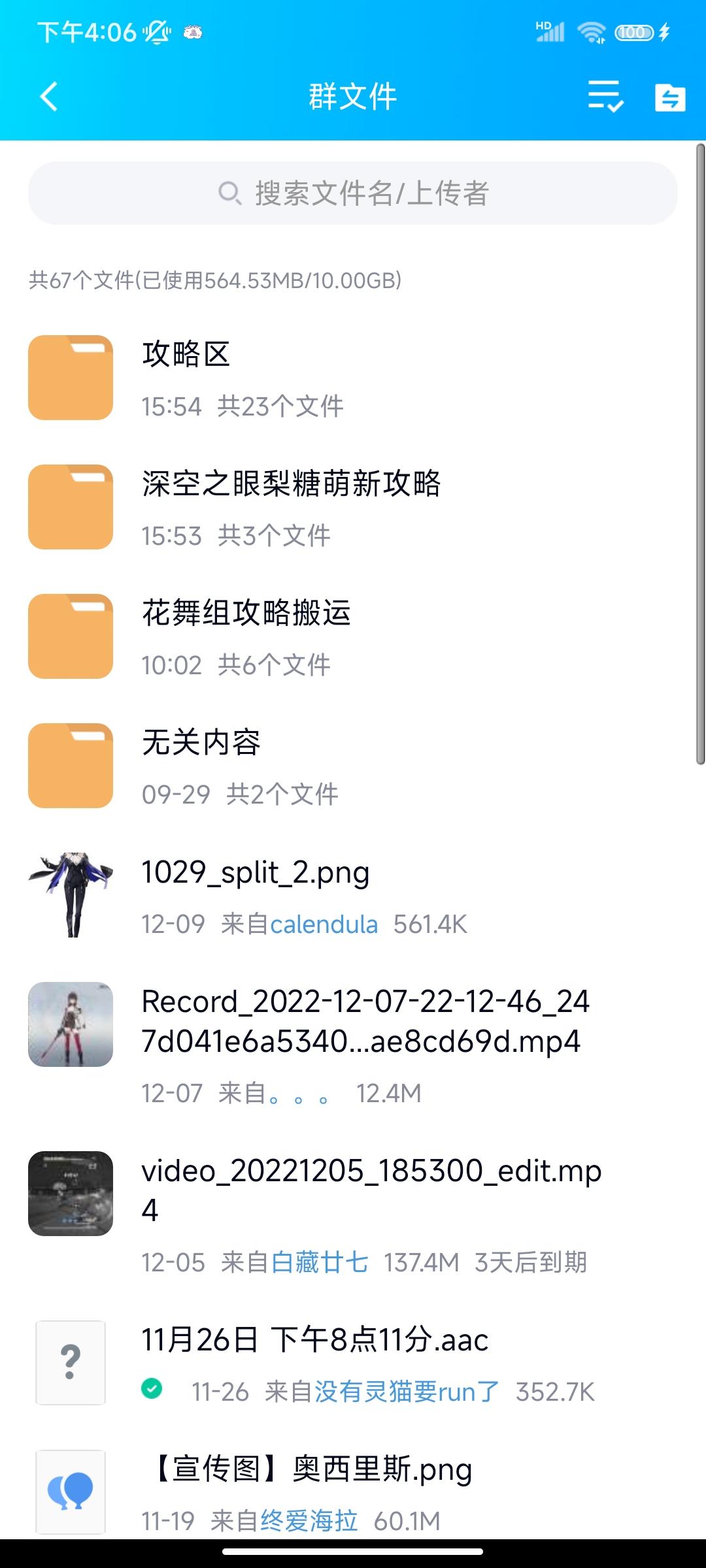Open the 无关内容 folder icon
The image size is (706, 1568).
point(70,766)
